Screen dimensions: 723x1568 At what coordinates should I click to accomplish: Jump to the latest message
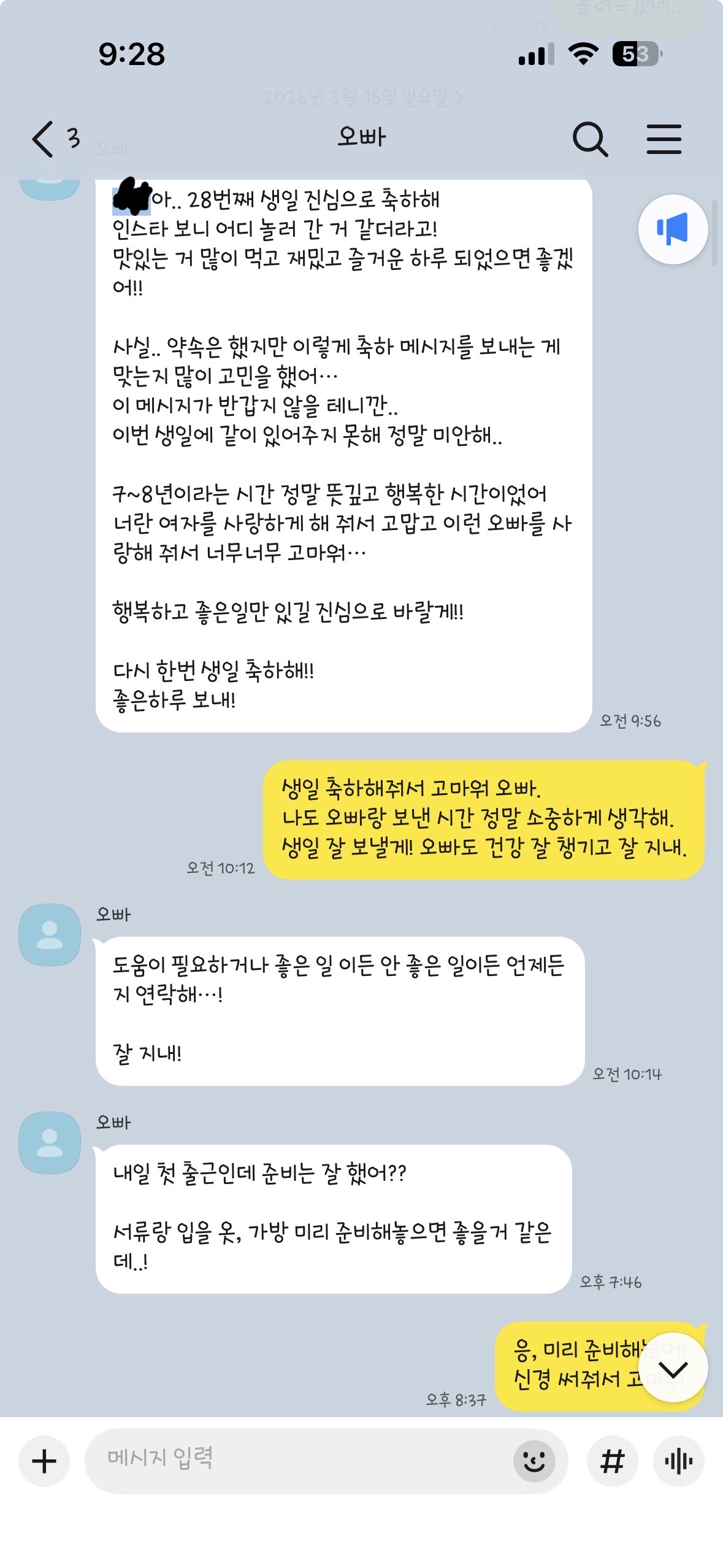pyautogui.click(x=673, y=1367)
